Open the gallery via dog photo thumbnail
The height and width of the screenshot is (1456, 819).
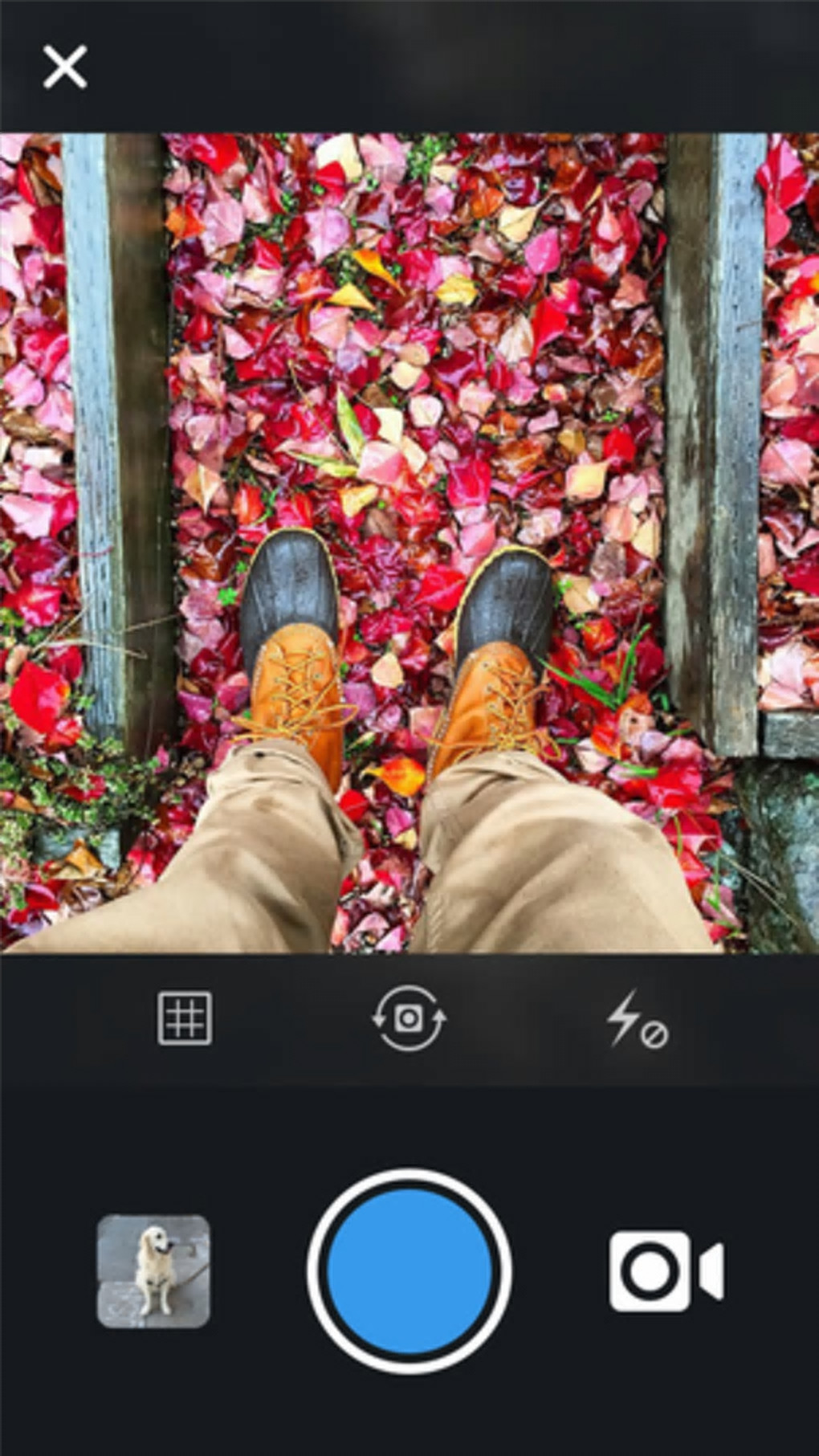click(153, 1271)
